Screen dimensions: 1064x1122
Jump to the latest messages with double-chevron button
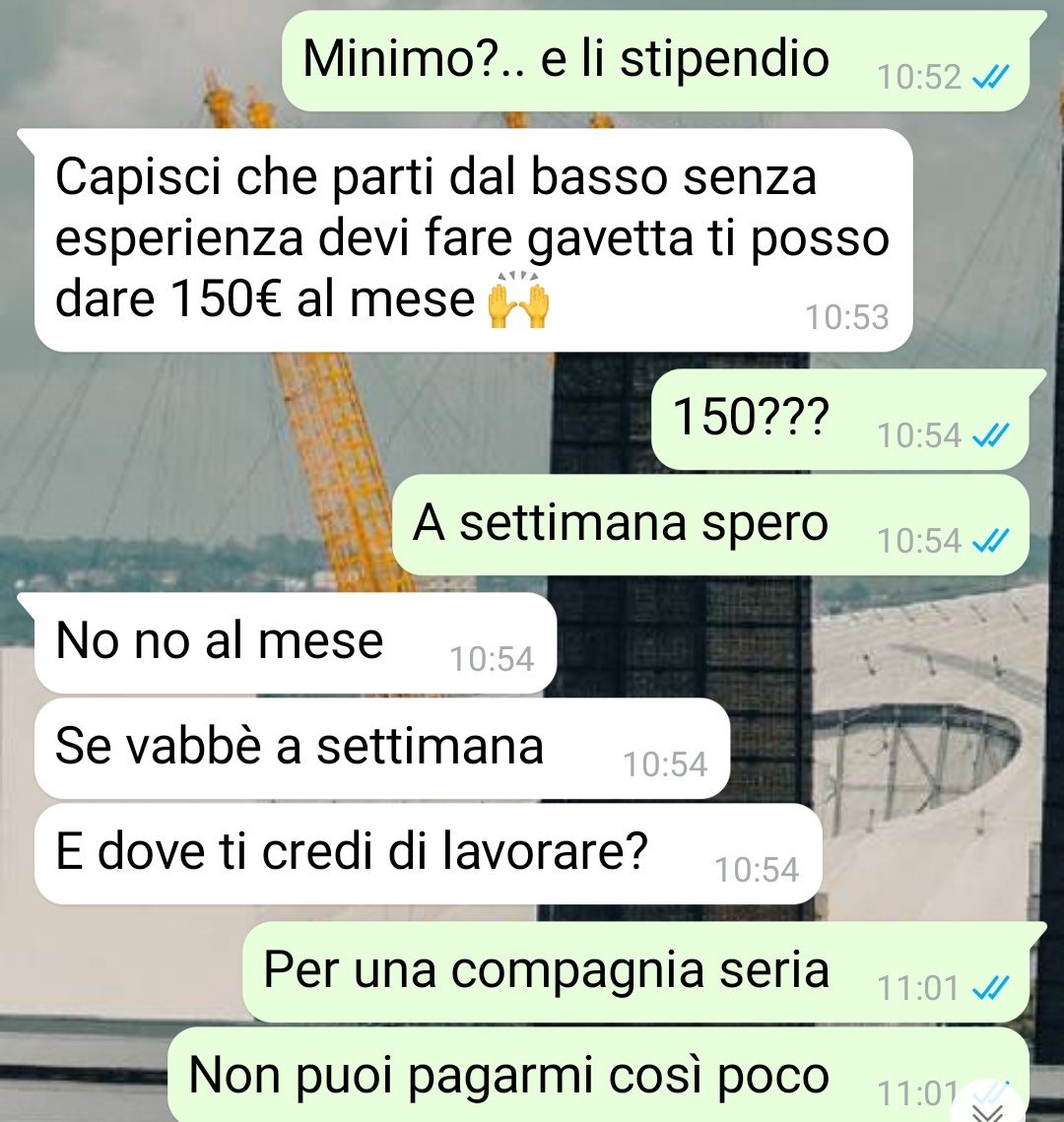pos(989,1103)
